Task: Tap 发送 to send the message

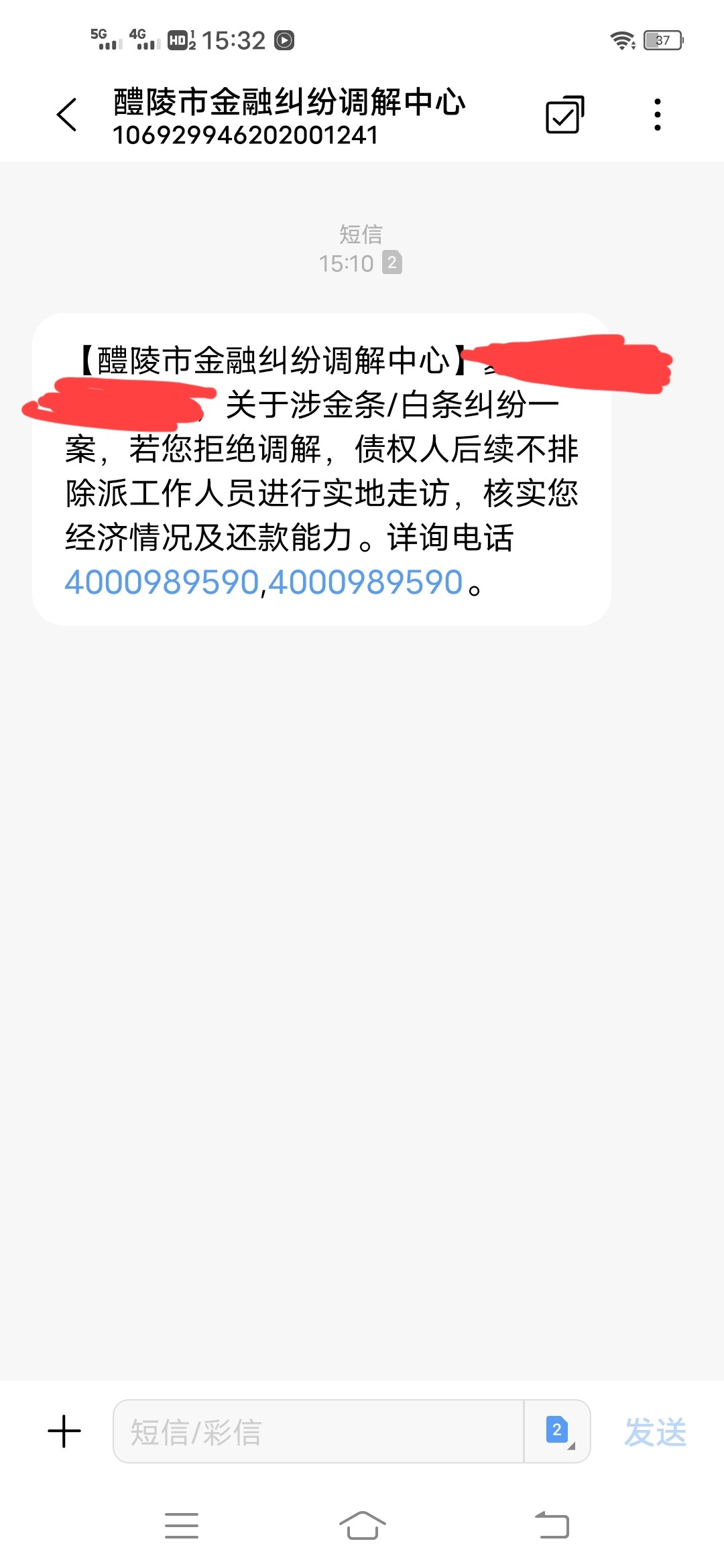Action: (x=655, y=1432)
